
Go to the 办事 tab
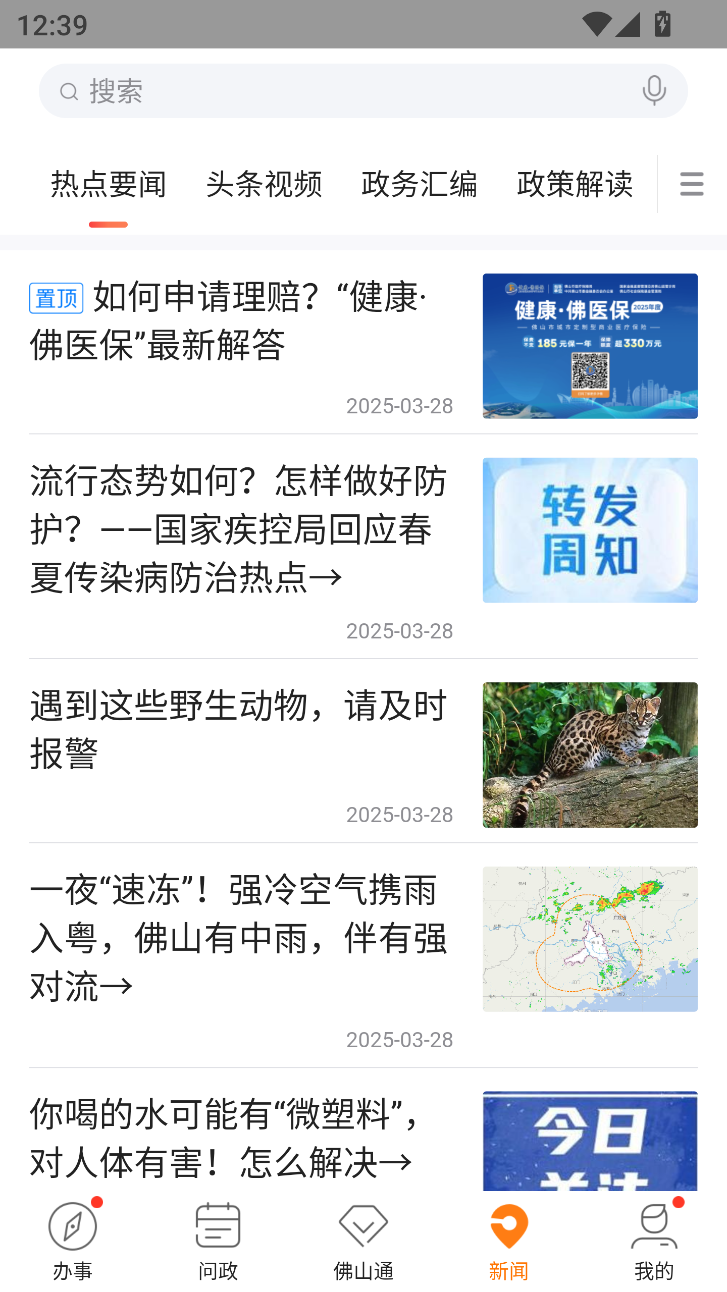pos(73,1241)
